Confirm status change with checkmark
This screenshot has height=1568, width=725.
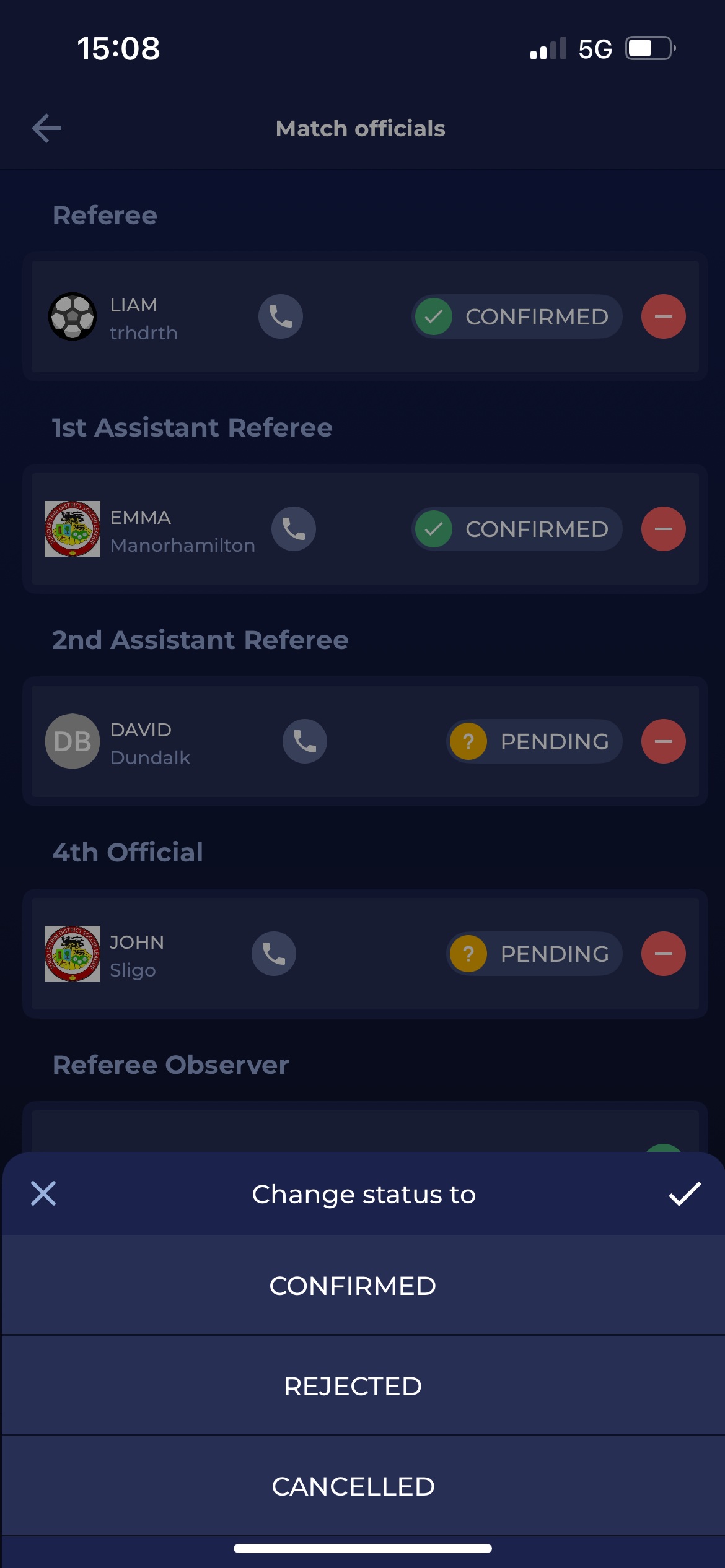click(684, 1193)
